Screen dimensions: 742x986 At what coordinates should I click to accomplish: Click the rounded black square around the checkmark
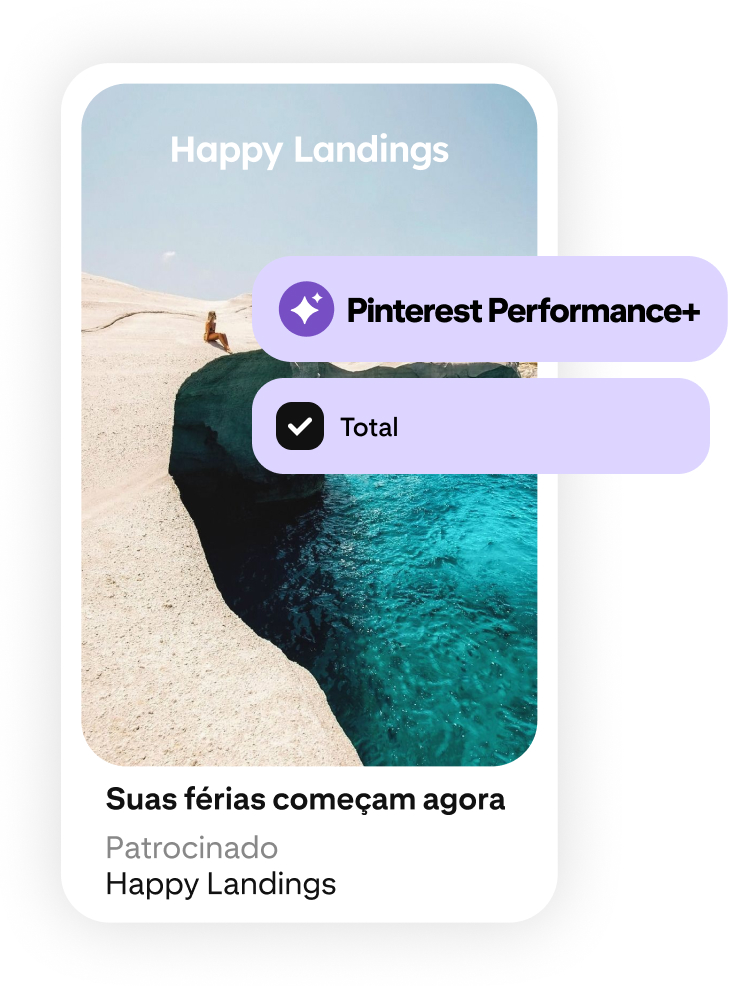tap(301, 427)
